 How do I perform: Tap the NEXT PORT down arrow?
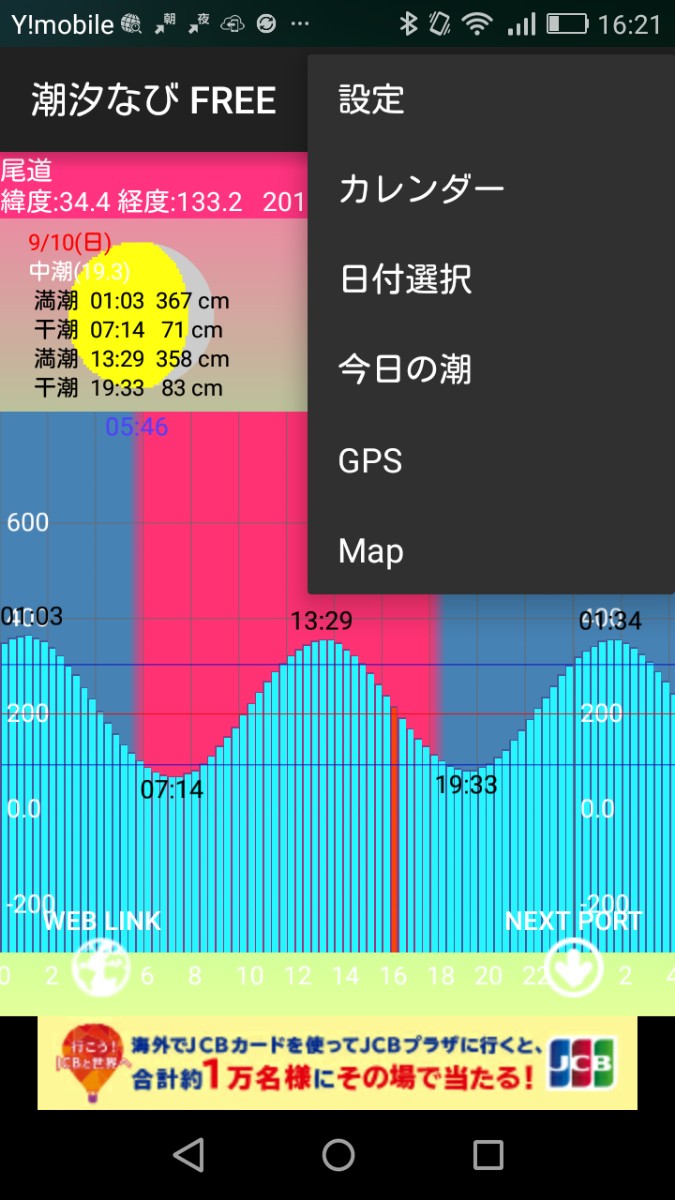coord(572,968)
